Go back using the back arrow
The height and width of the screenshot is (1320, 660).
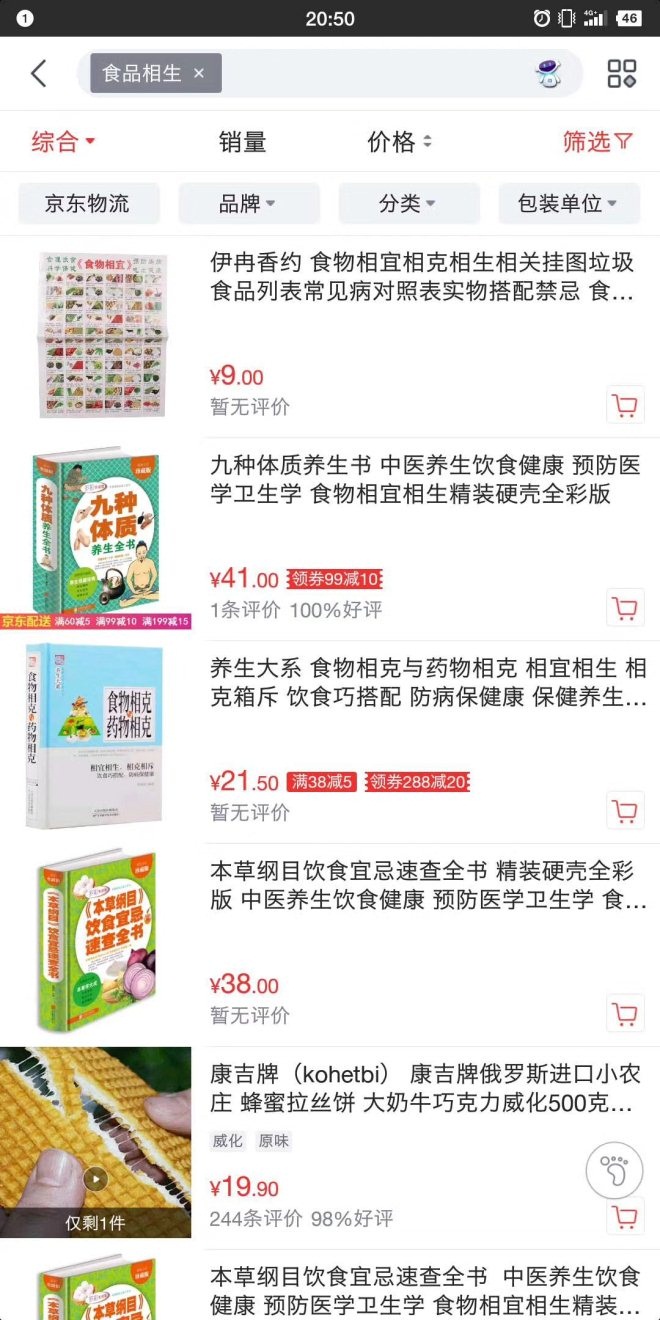39,73
